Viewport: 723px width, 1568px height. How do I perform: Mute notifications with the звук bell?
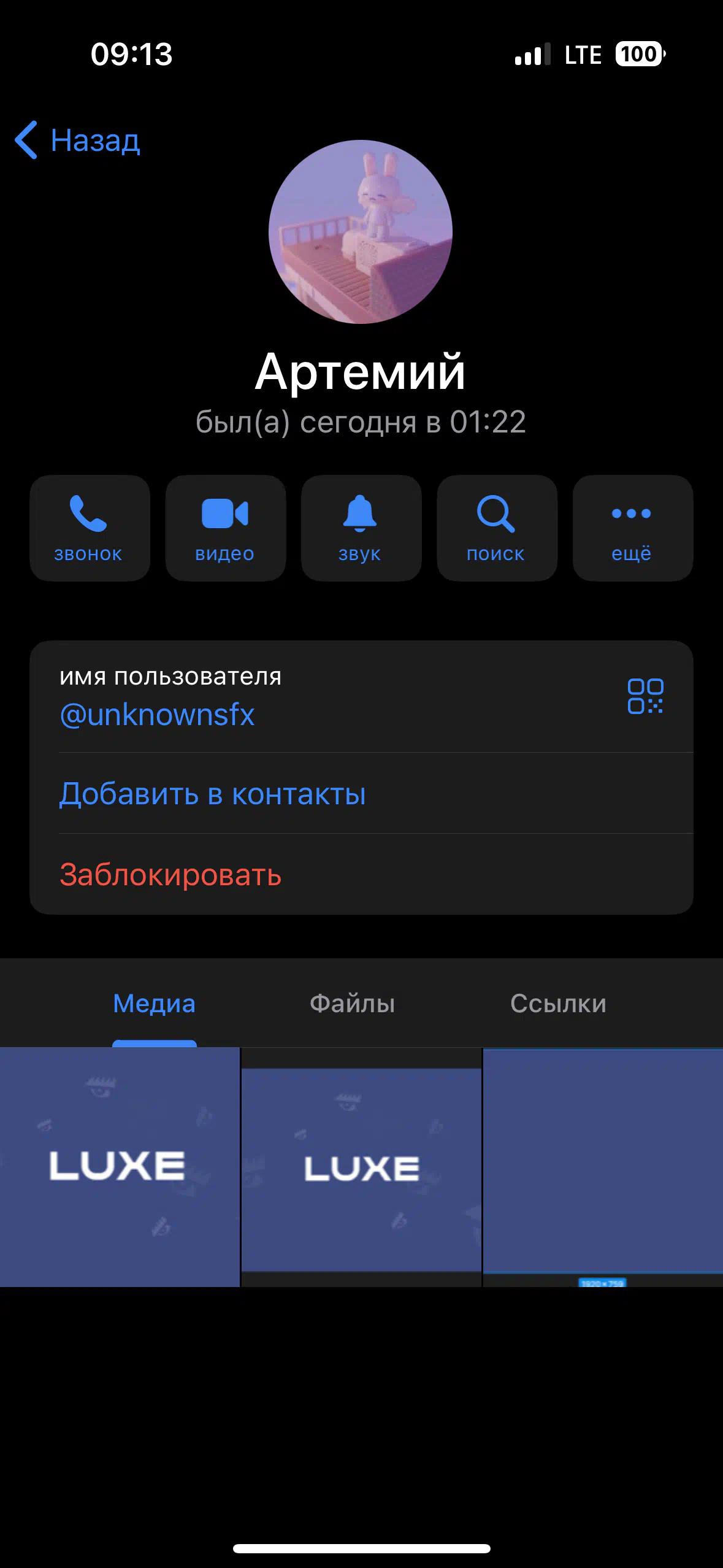click(361, 528)
